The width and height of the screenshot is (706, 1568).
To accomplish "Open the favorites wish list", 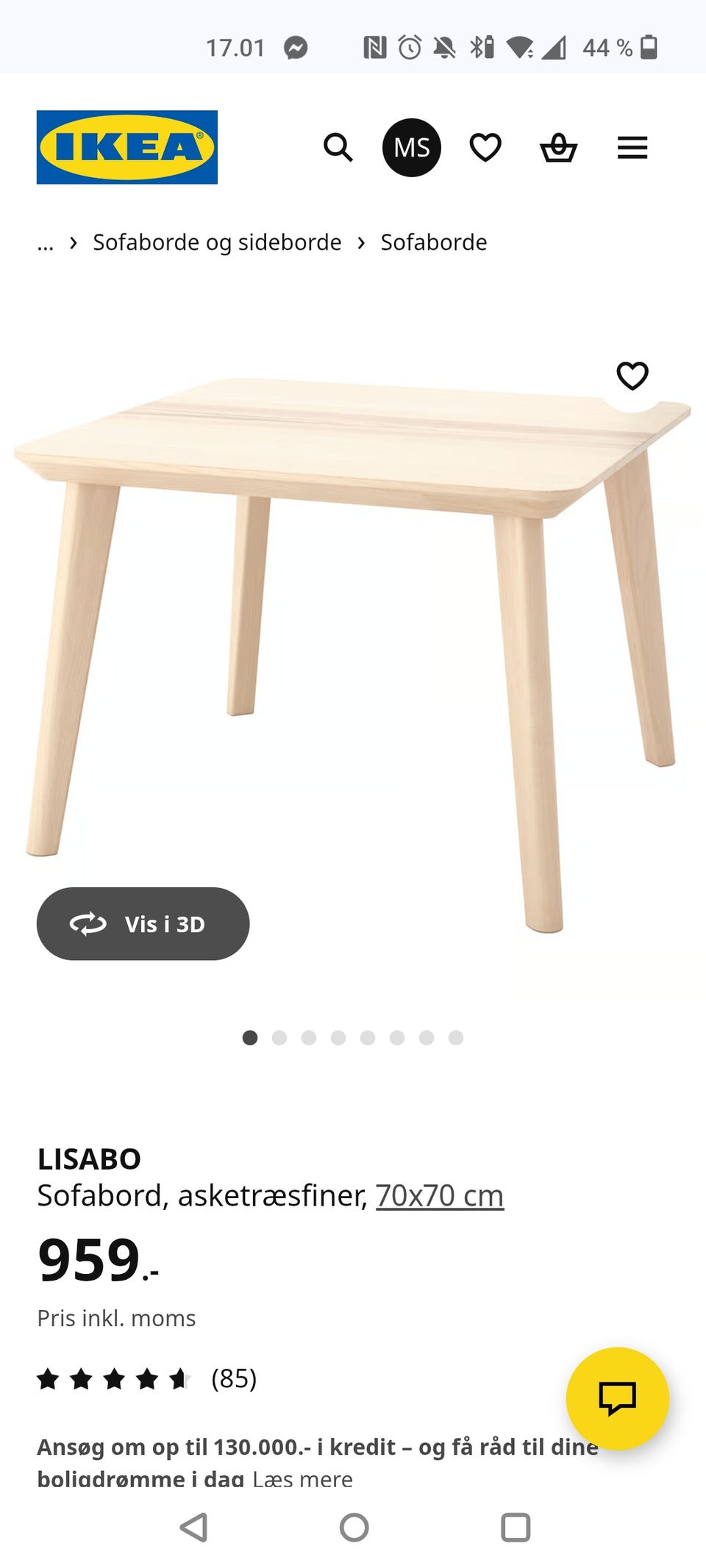I will click(485, 148).
